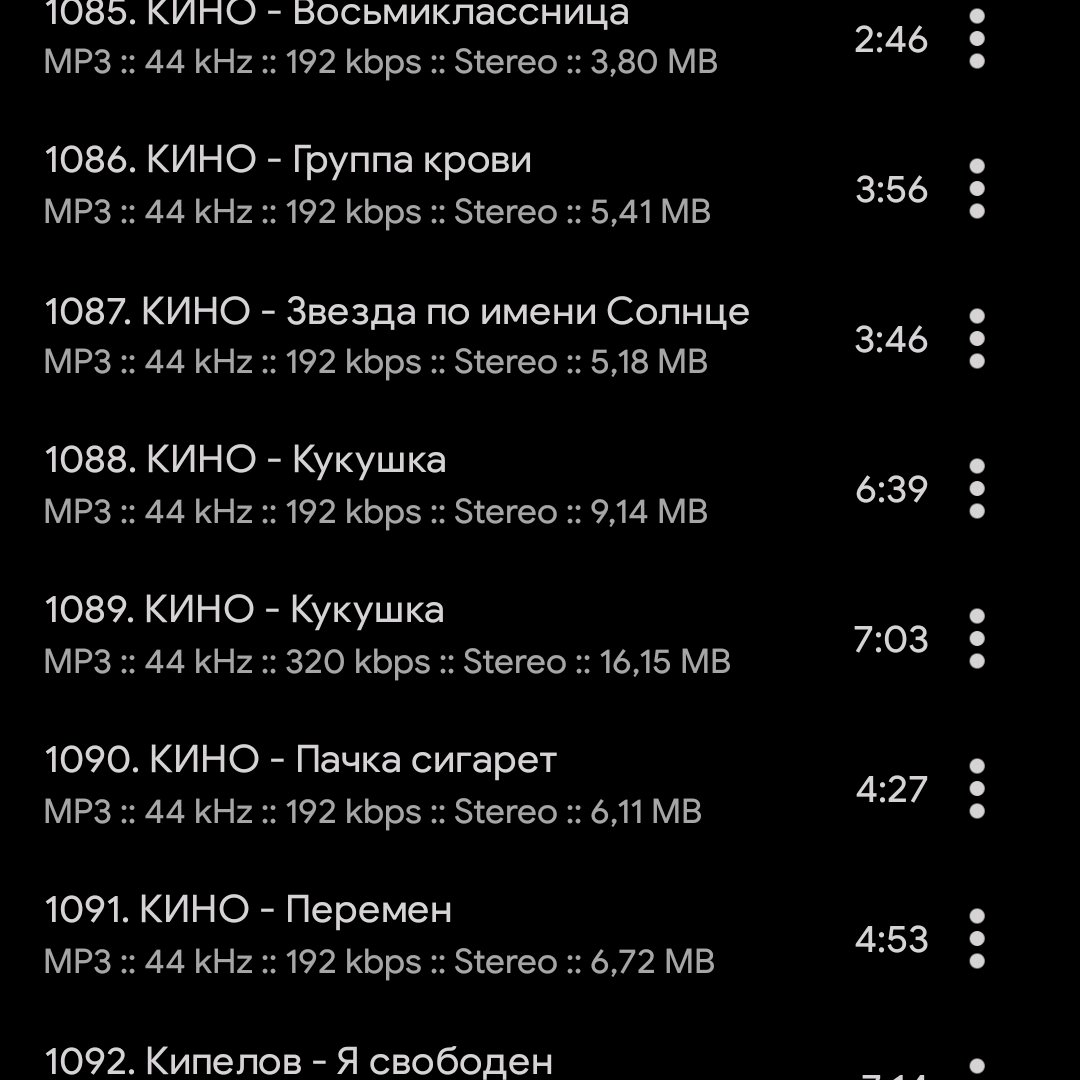1080x1080 pixels.
Task: Play Кипелов - Я свободен
Action: 400,1062
